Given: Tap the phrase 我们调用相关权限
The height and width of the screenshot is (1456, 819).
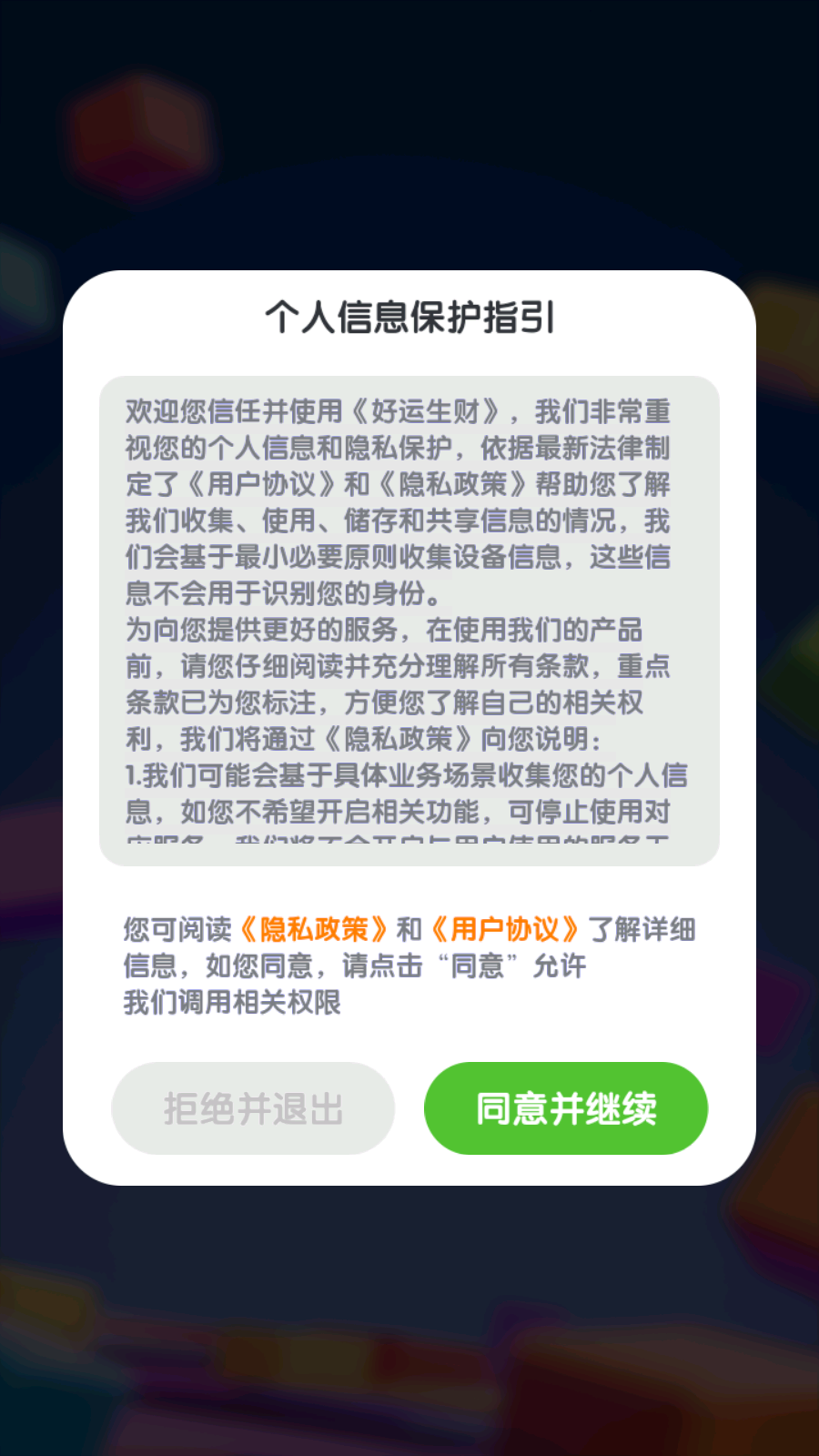Looking at the screenshot, I should (232, 1004).
